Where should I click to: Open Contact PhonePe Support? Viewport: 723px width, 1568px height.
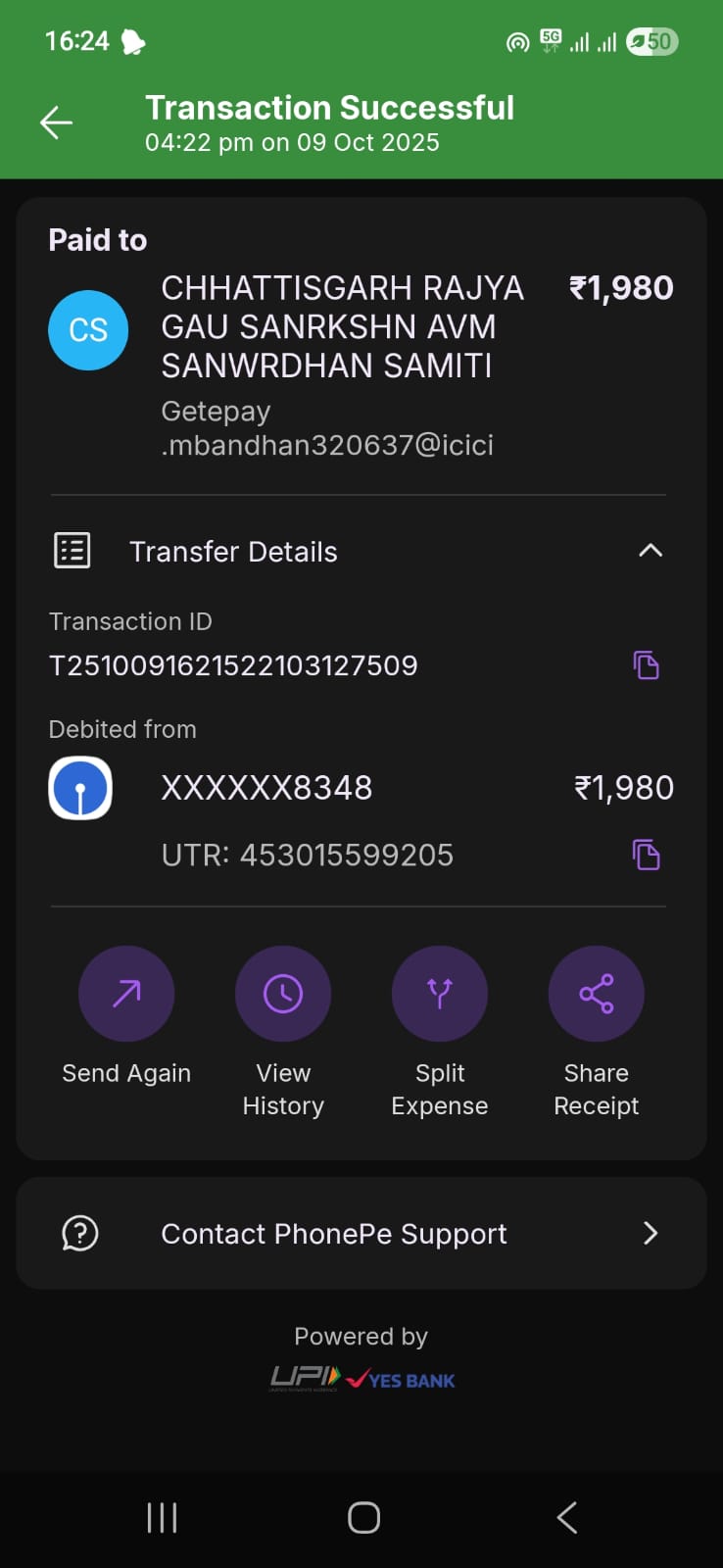(361, 1233)
